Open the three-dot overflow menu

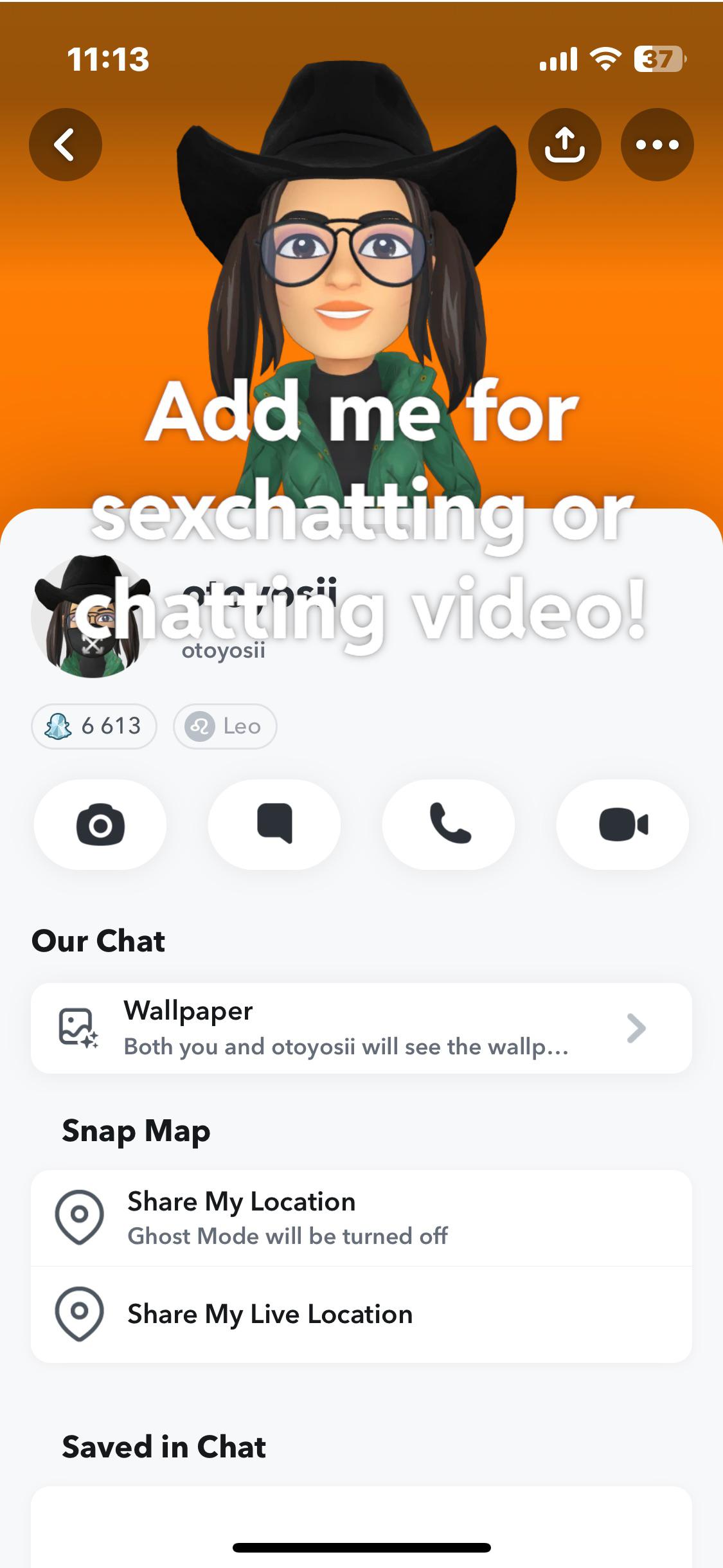click(x=657, y=145)
